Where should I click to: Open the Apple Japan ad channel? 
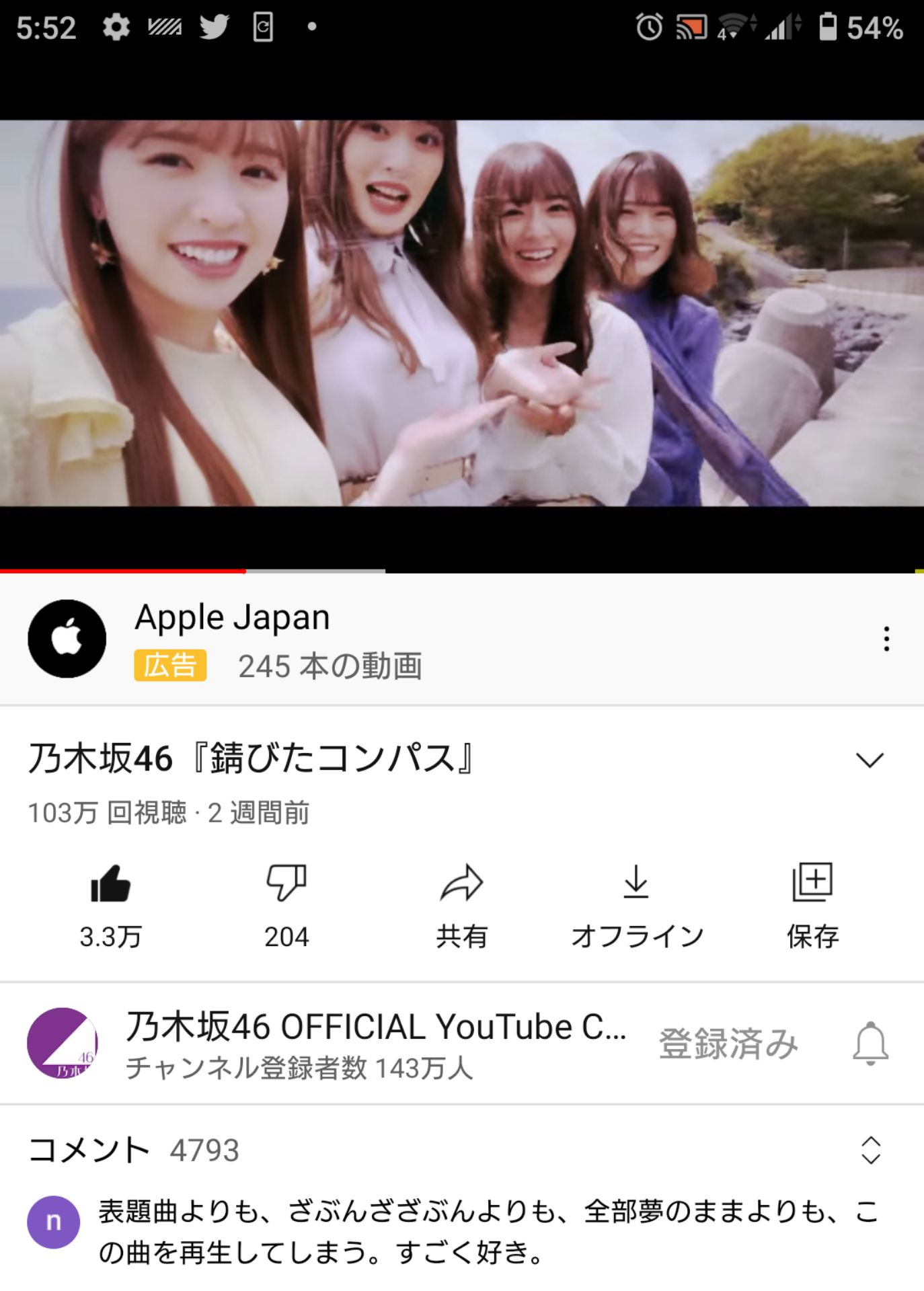coord(231,618)
